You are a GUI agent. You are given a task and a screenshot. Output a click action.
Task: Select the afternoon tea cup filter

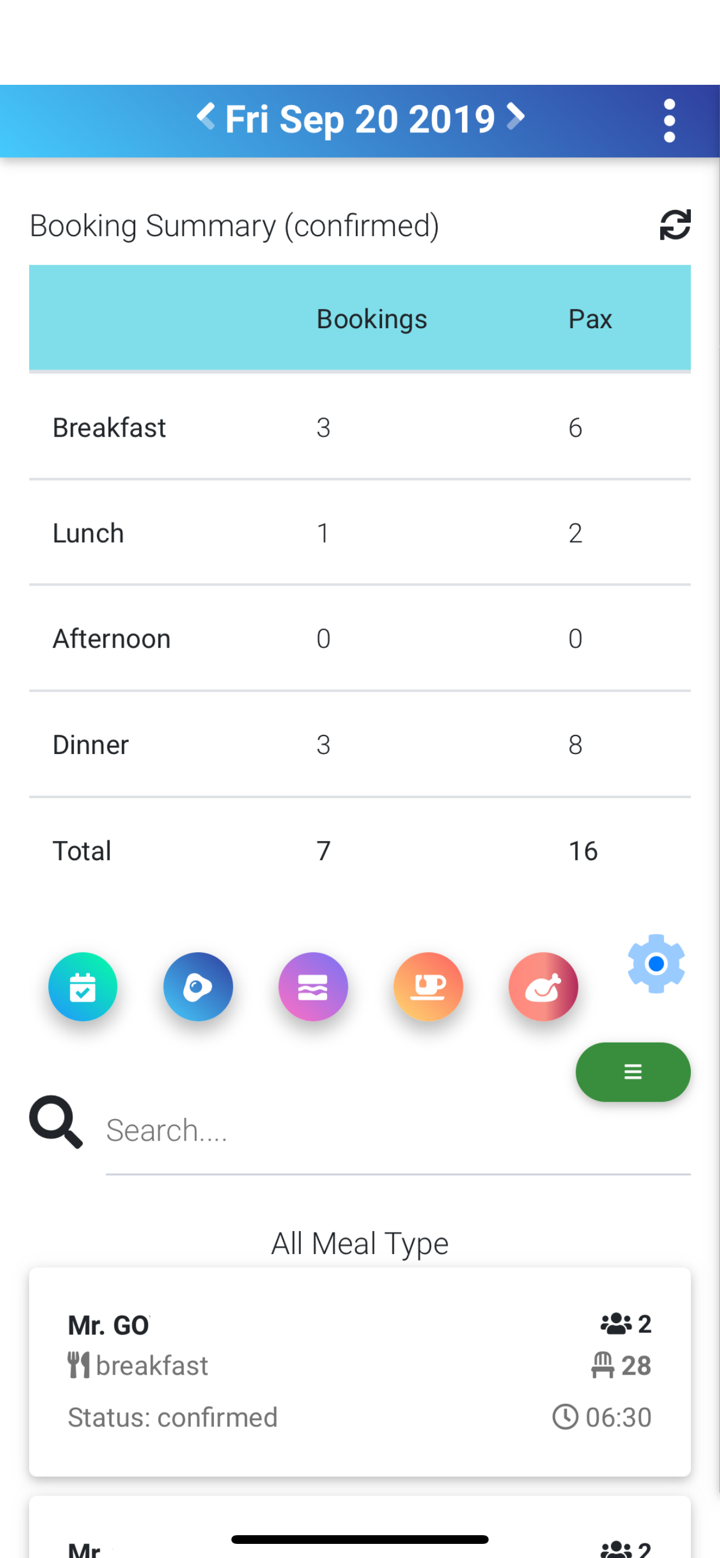pos(428,986)
